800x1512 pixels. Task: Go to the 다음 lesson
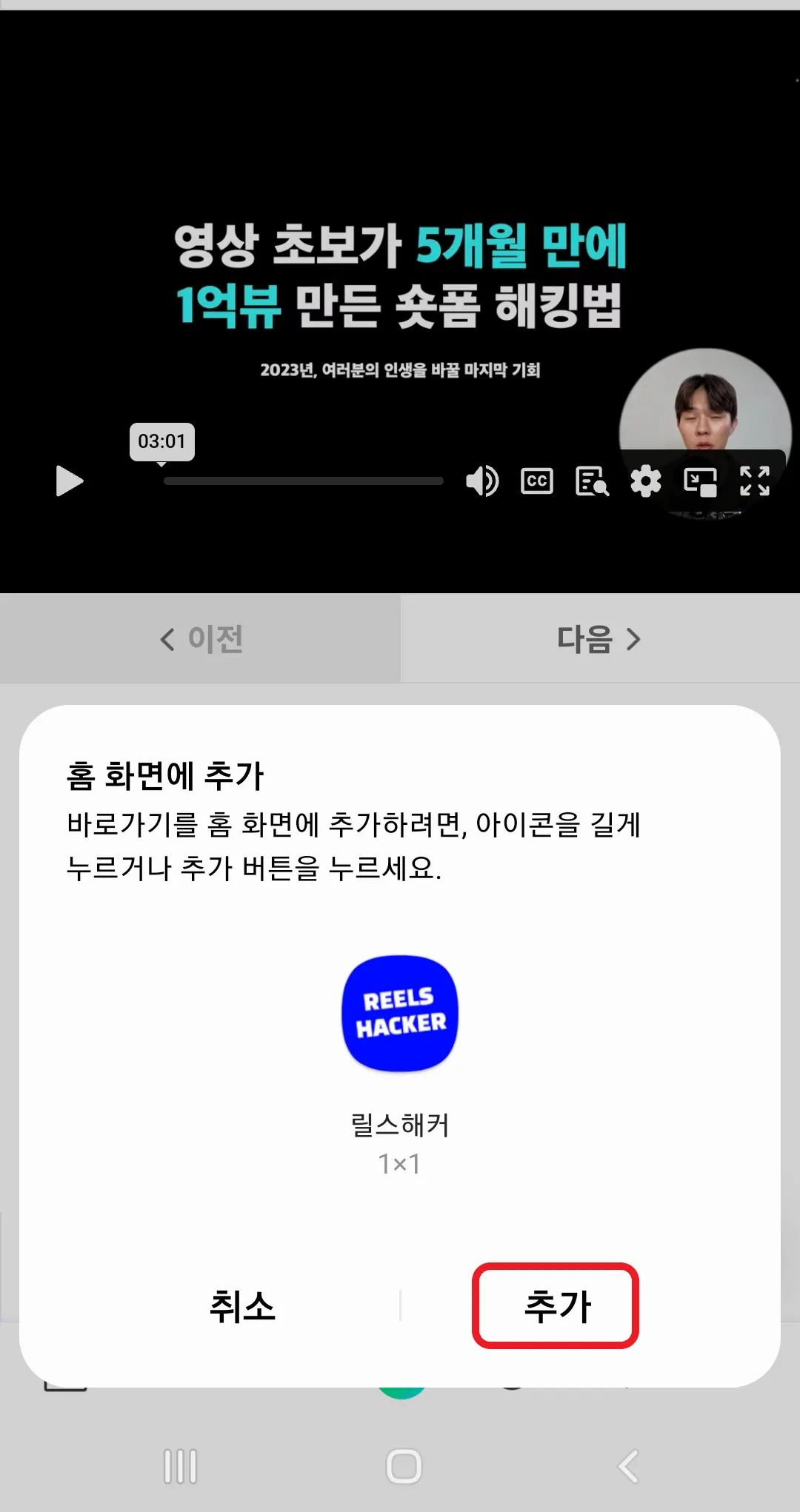599,639
